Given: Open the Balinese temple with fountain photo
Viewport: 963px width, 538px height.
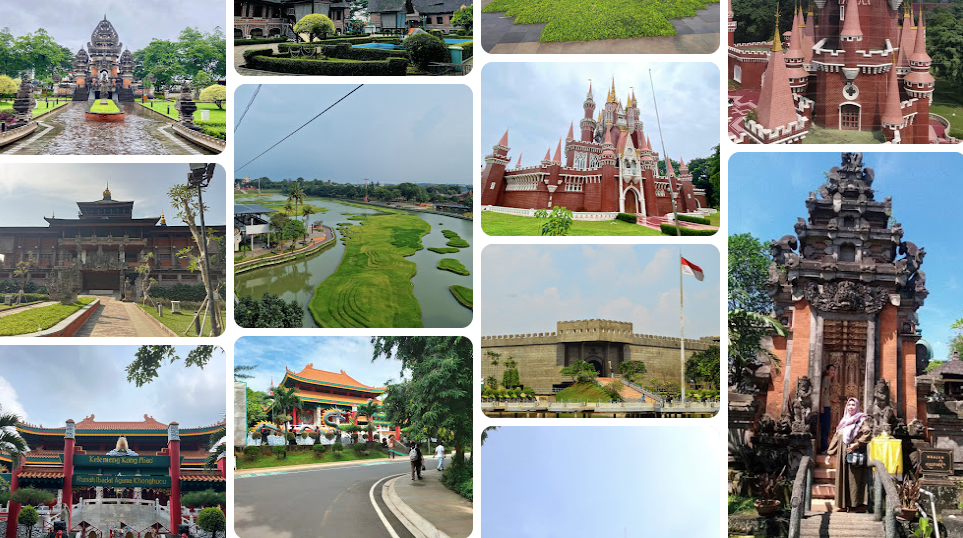Looking at the screenshot, I should tap(112, 76).
